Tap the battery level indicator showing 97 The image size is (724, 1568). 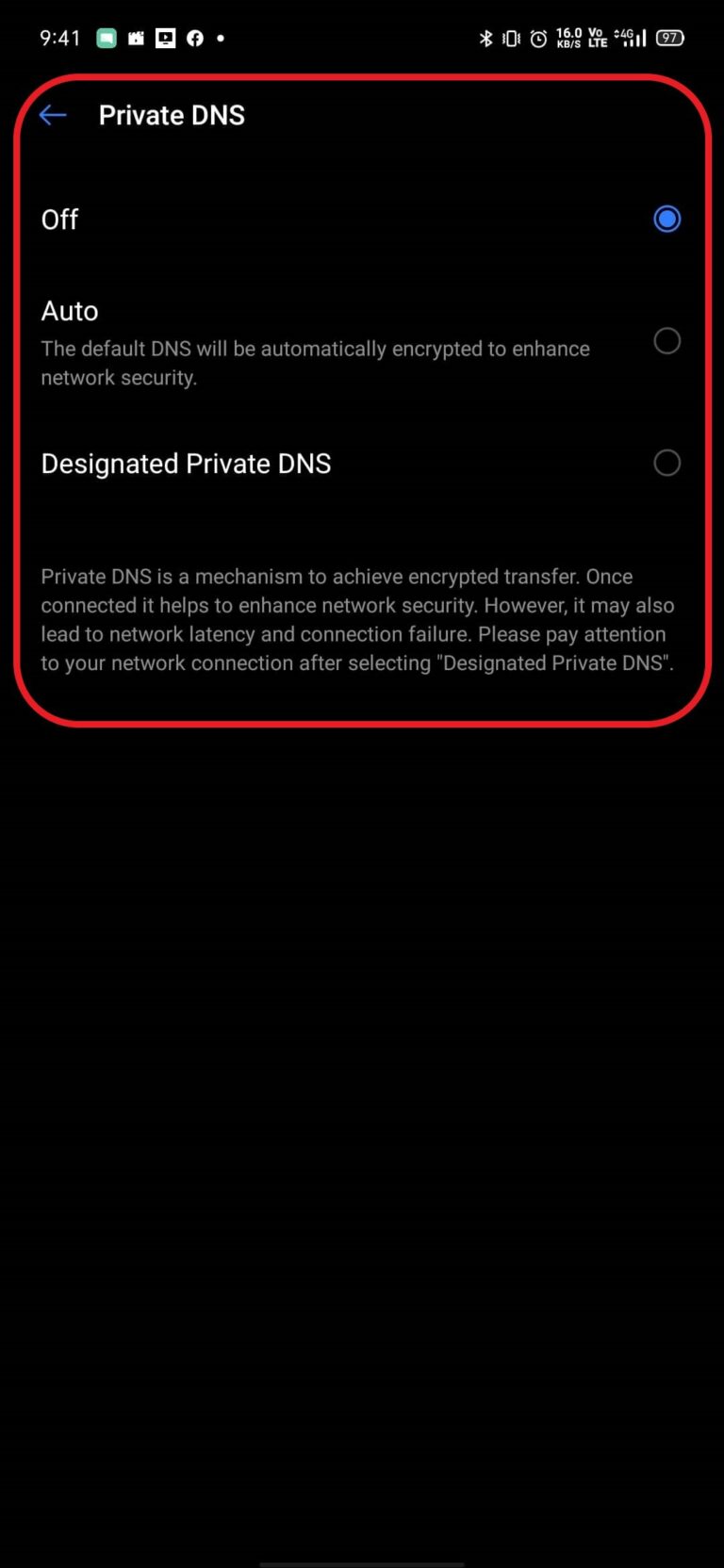coord(669,38)
